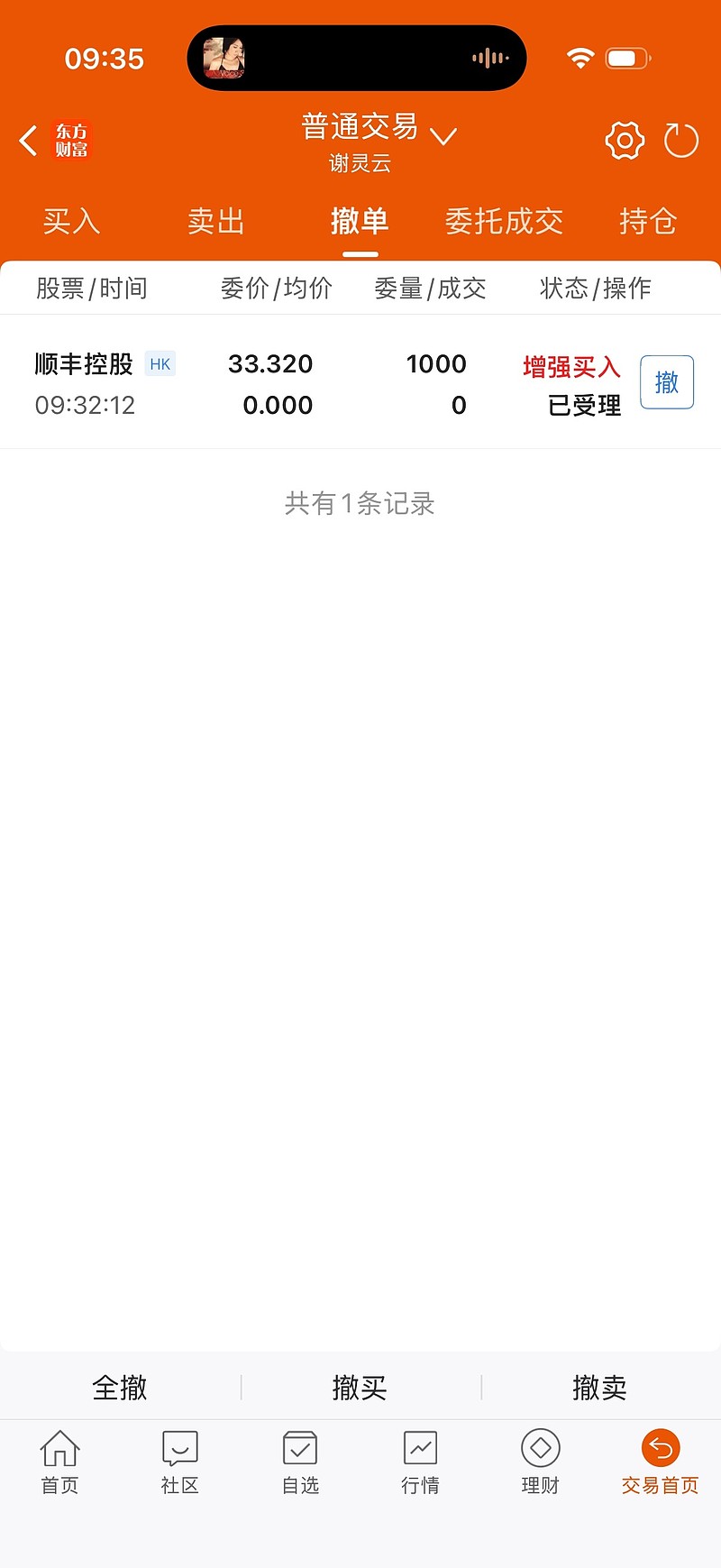Open the settings gear icon

(624, 140)
